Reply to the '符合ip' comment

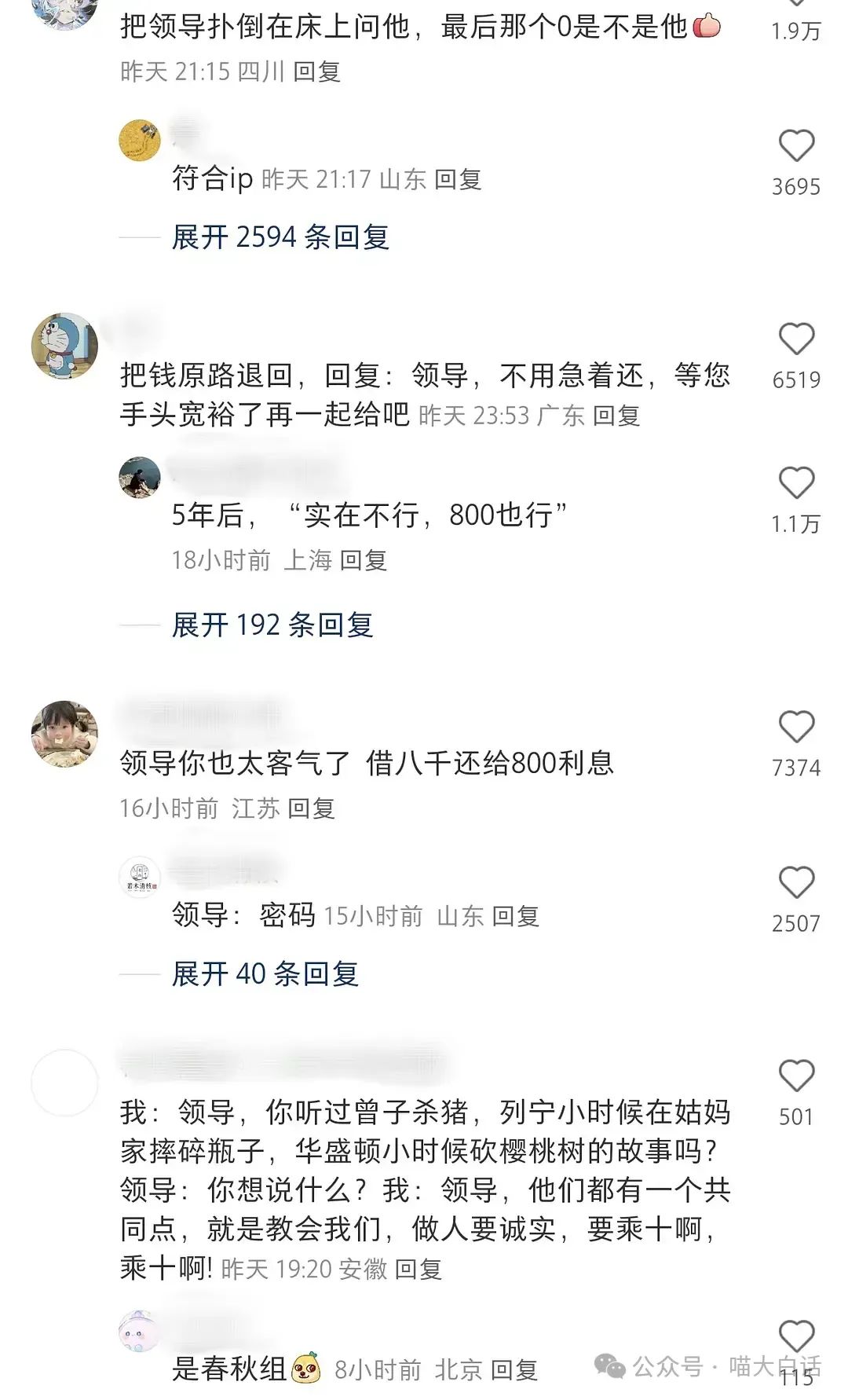click(x=458, y=179)
